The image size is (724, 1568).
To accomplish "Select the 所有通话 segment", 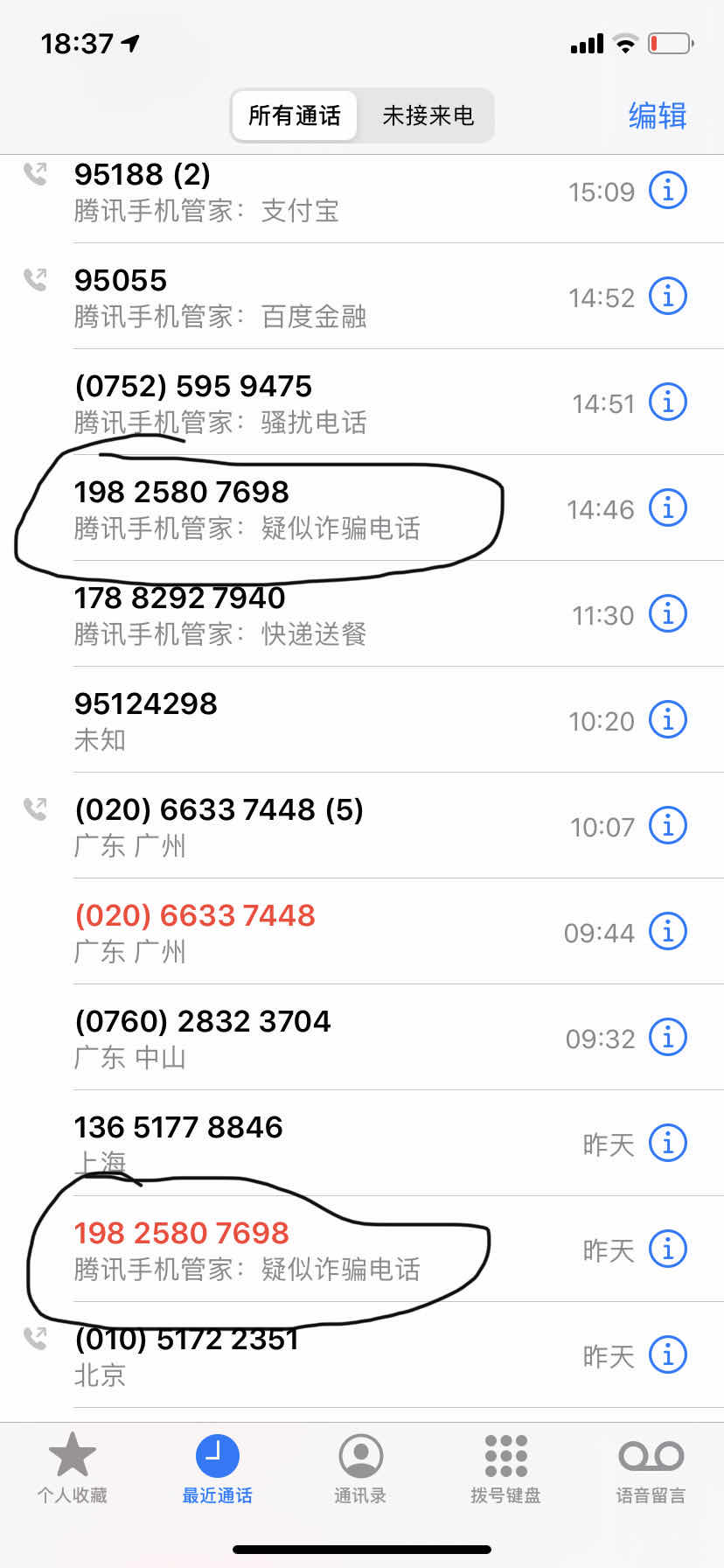I will coord(295,115).
